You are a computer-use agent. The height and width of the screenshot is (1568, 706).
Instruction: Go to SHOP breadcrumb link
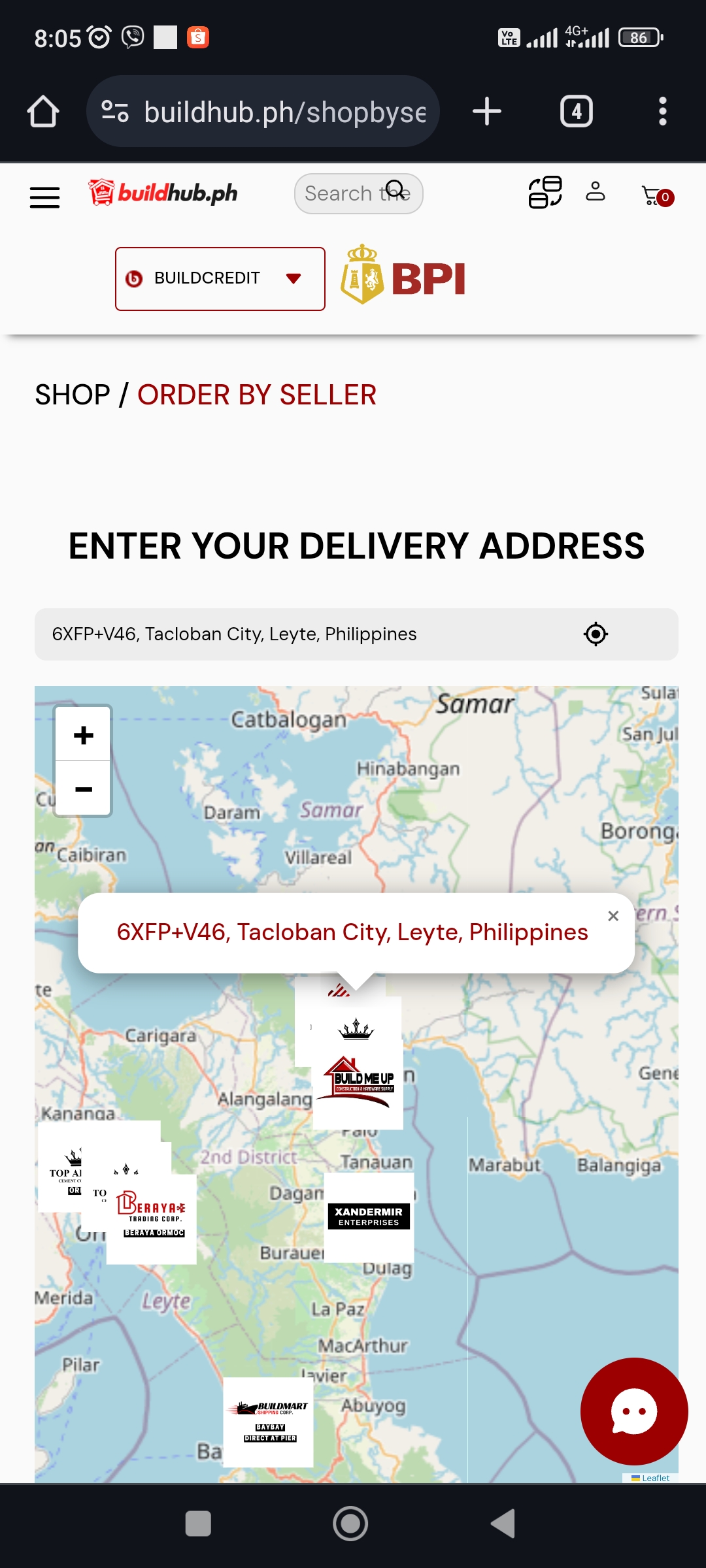coord(73,395)
